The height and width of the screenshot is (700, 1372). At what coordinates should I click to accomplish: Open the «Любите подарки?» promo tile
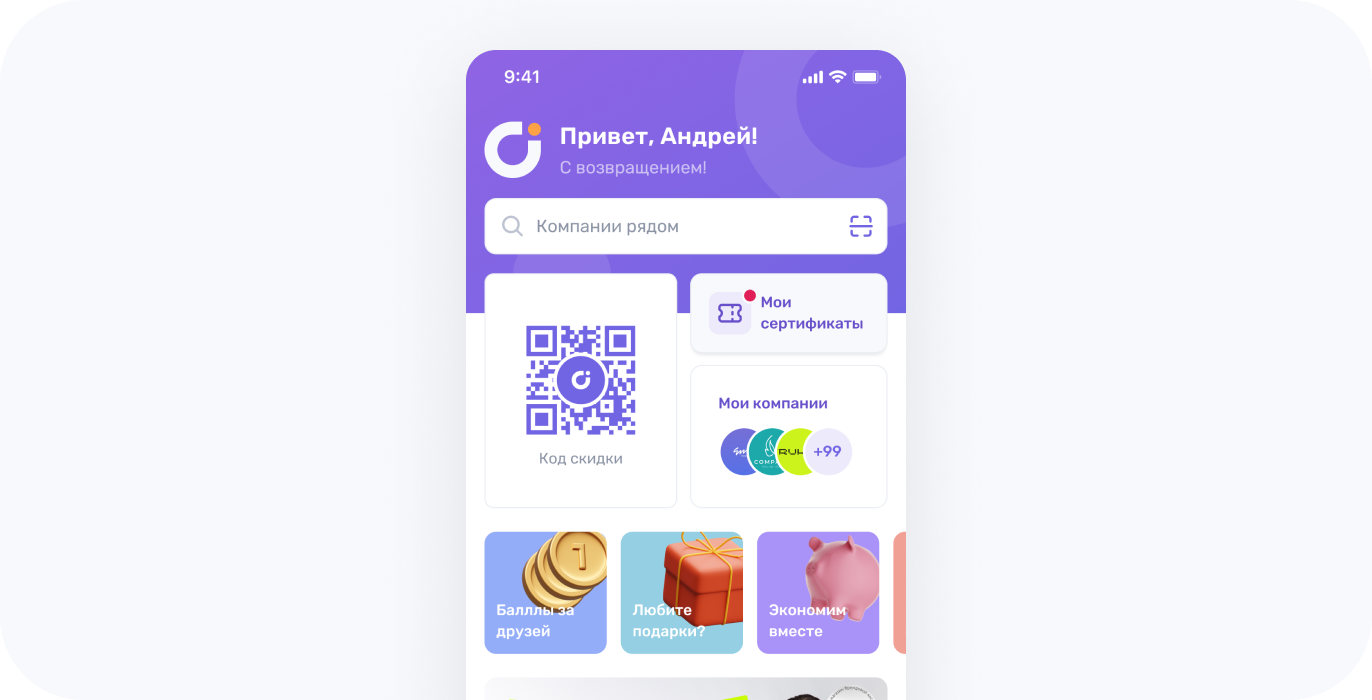pyautogui.click(x=681, y=593)
